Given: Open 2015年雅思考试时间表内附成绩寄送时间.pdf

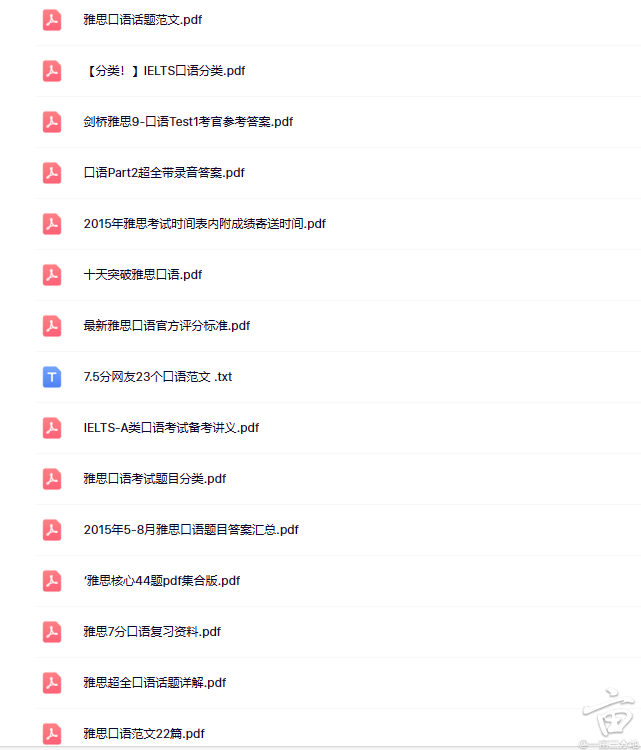Looking at the screenshot, I should (204, 224).
